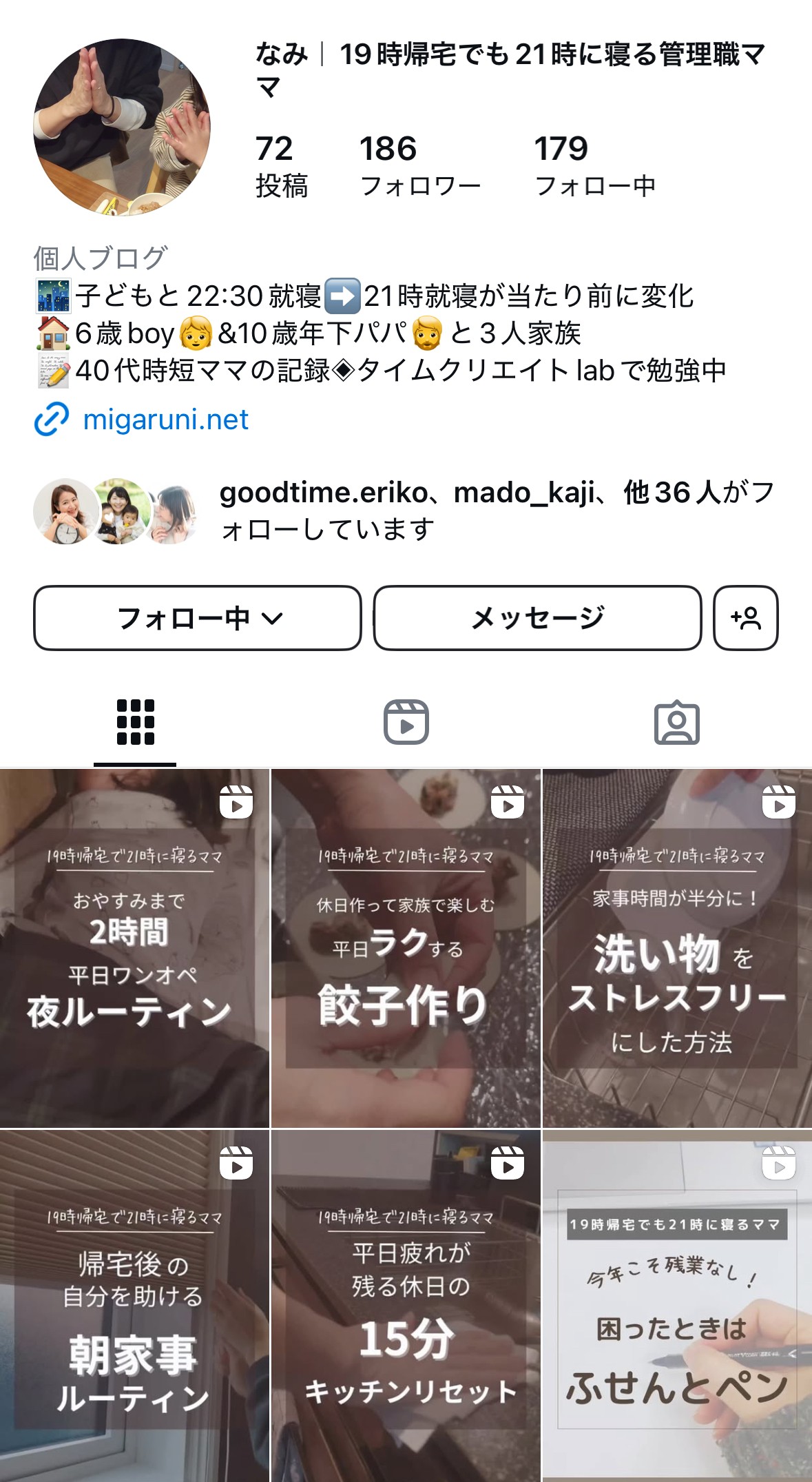
Task: Open the 夜ルーティン reel
Action: [134, 947]
